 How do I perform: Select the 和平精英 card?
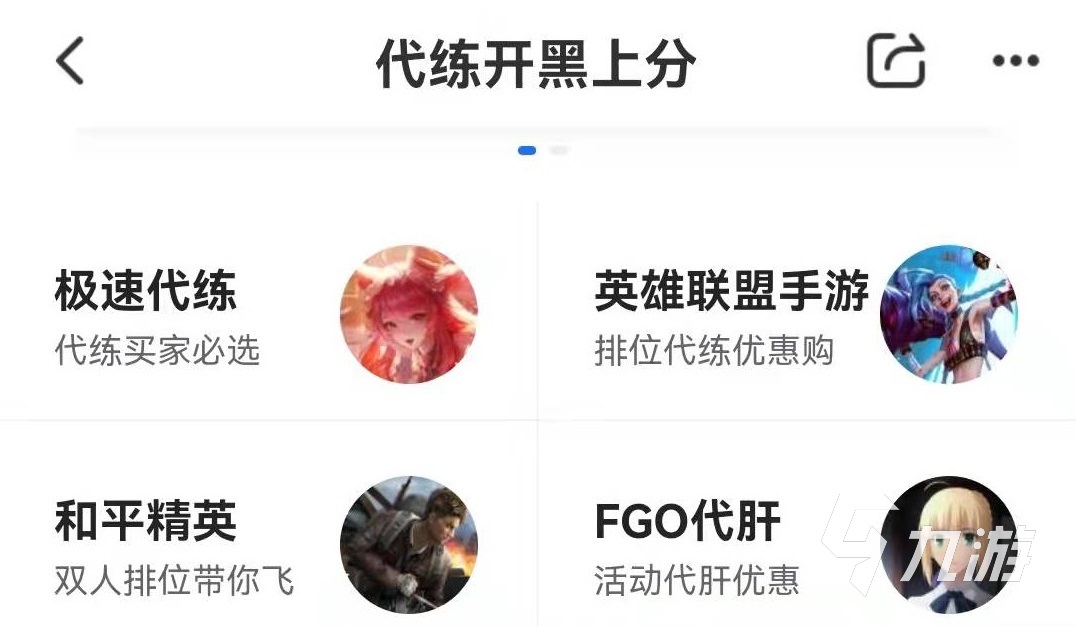[x=268, y=545]
